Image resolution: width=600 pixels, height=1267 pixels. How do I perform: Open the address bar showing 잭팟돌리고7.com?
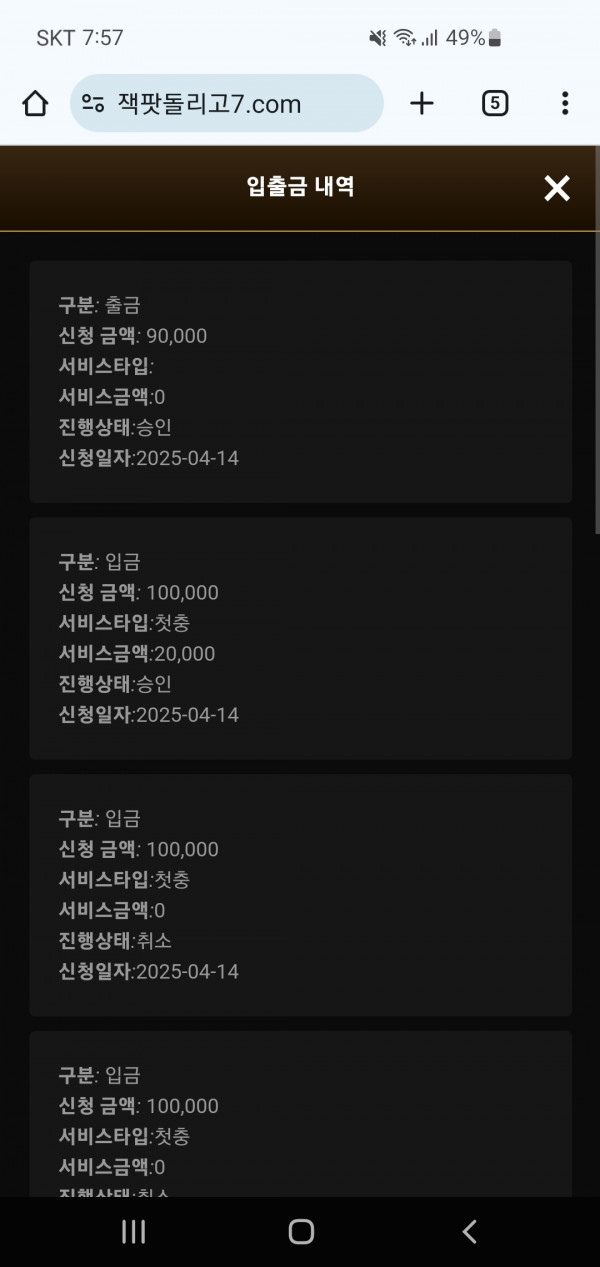point(227,103)
